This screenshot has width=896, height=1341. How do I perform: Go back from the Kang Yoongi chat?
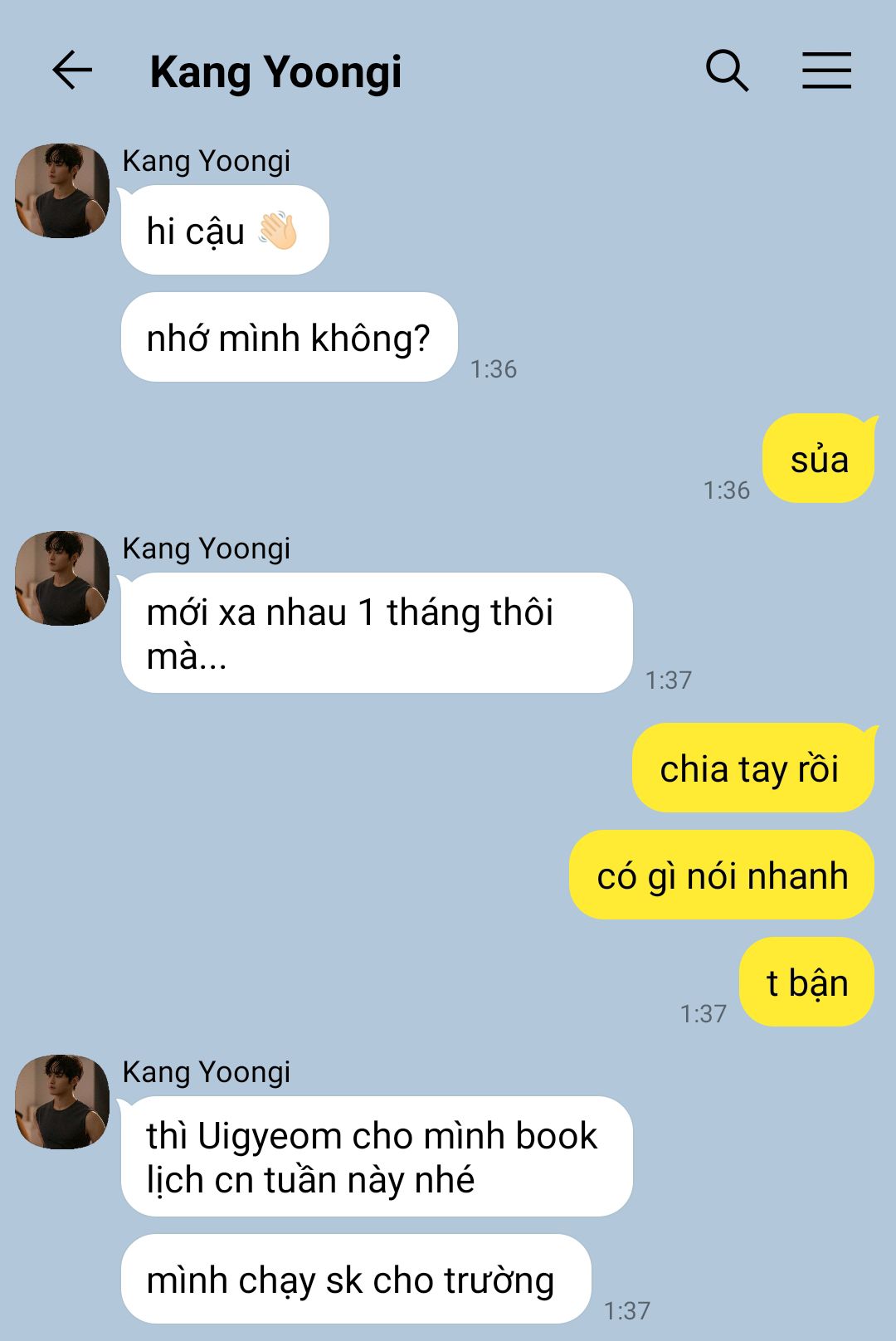click(x=71, y=70)
